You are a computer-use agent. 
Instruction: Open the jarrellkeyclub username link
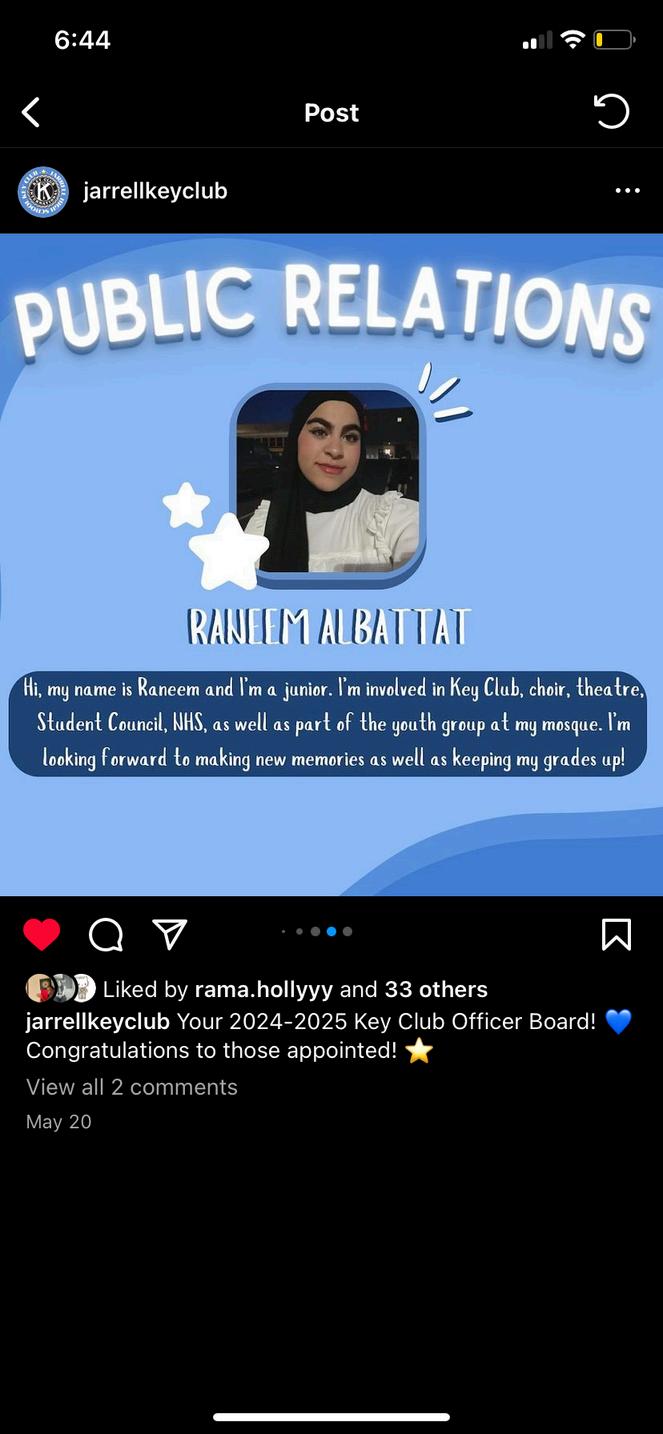[155, 191]
